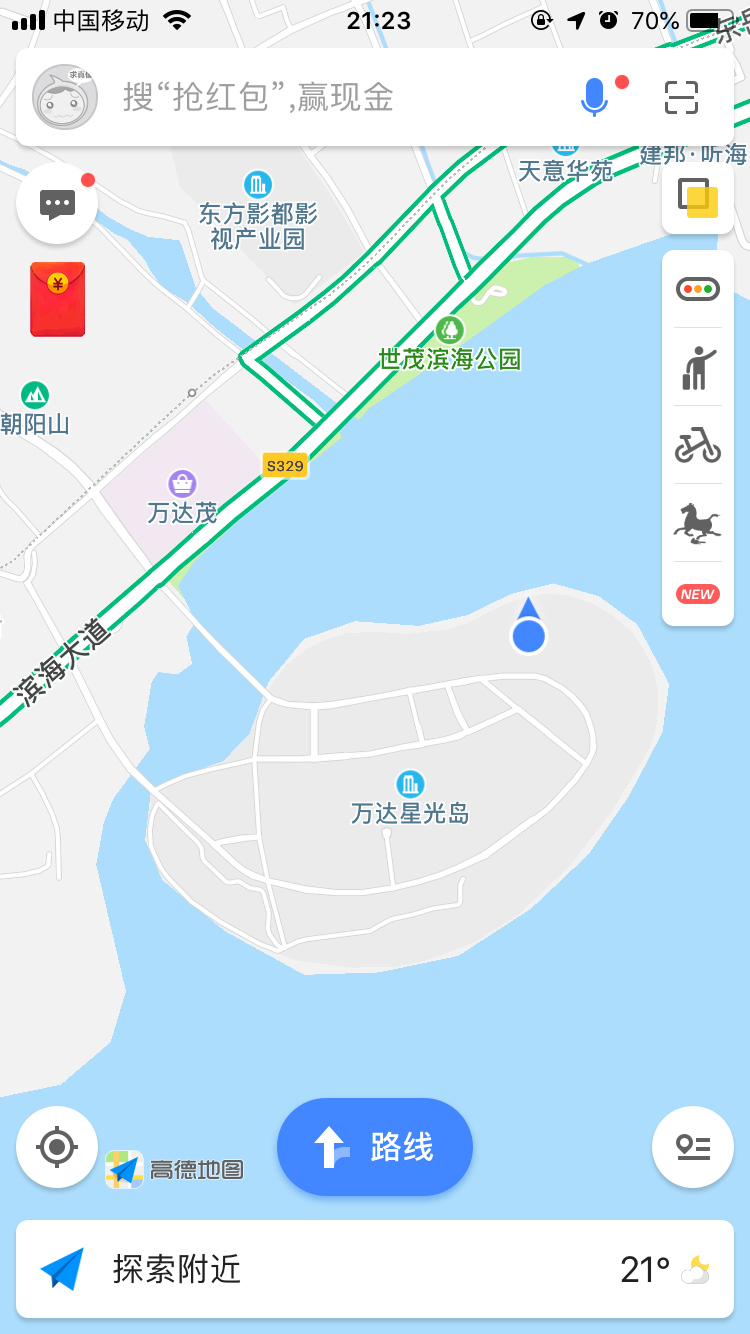Open the NEW badge item
This screenshot has height=1334, width=750.
698,594
